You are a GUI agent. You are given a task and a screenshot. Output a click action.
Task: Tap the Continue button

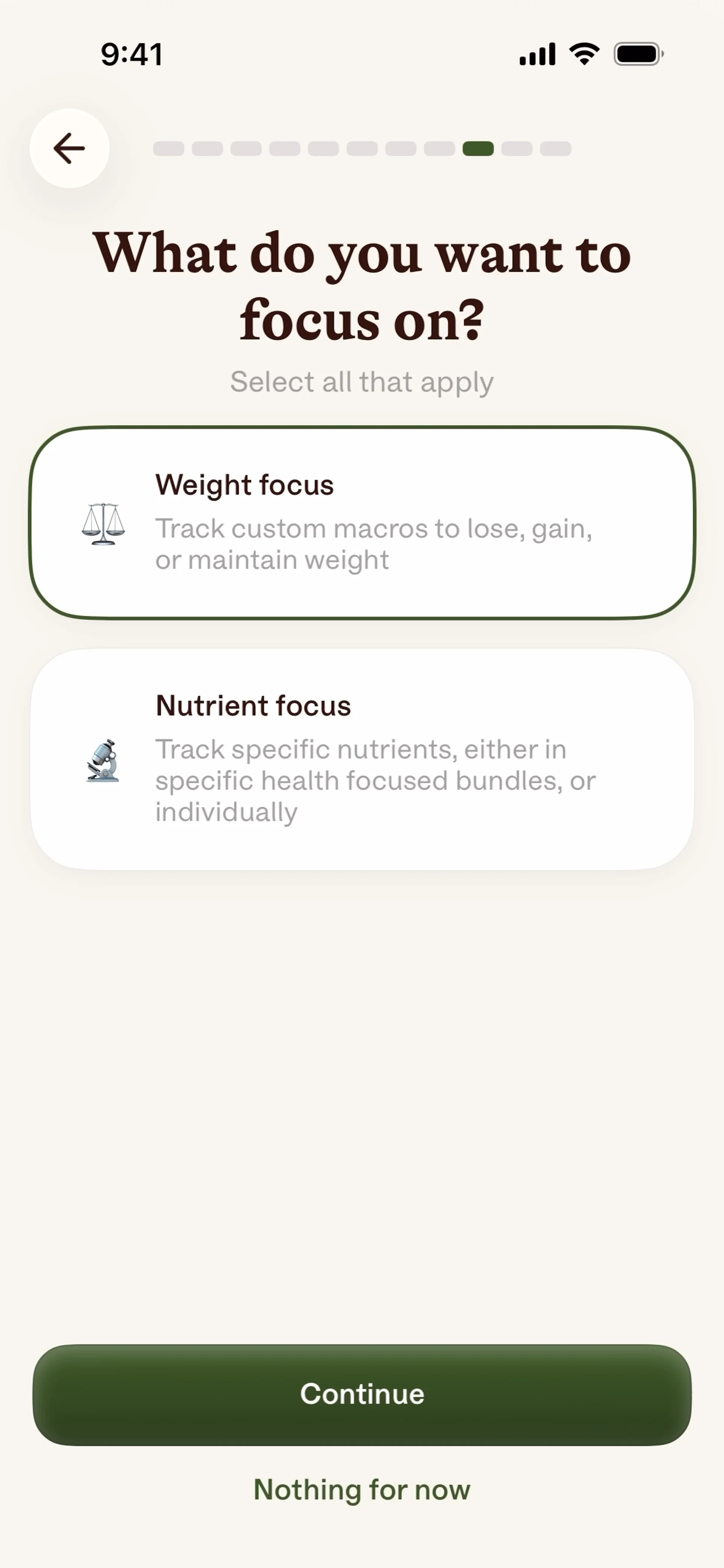(362, 1394)
